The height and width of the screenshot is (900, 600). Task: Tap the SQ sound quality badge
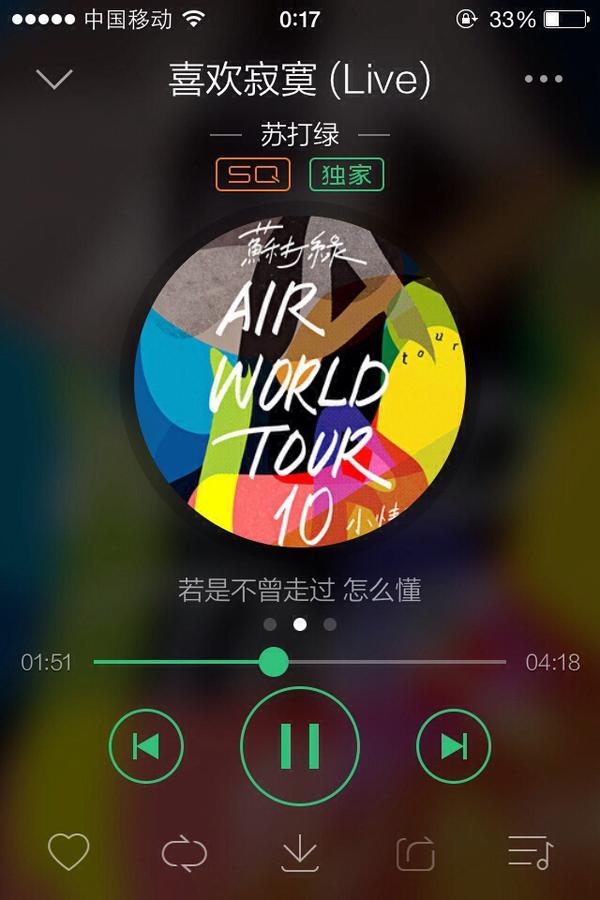click(x=253, y=175)
